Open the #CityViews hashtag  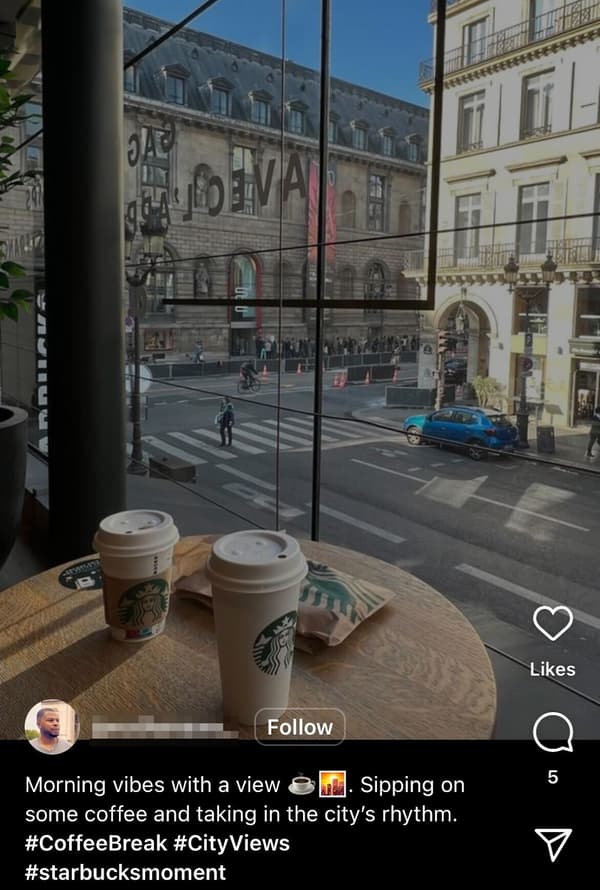click(231, 843)
